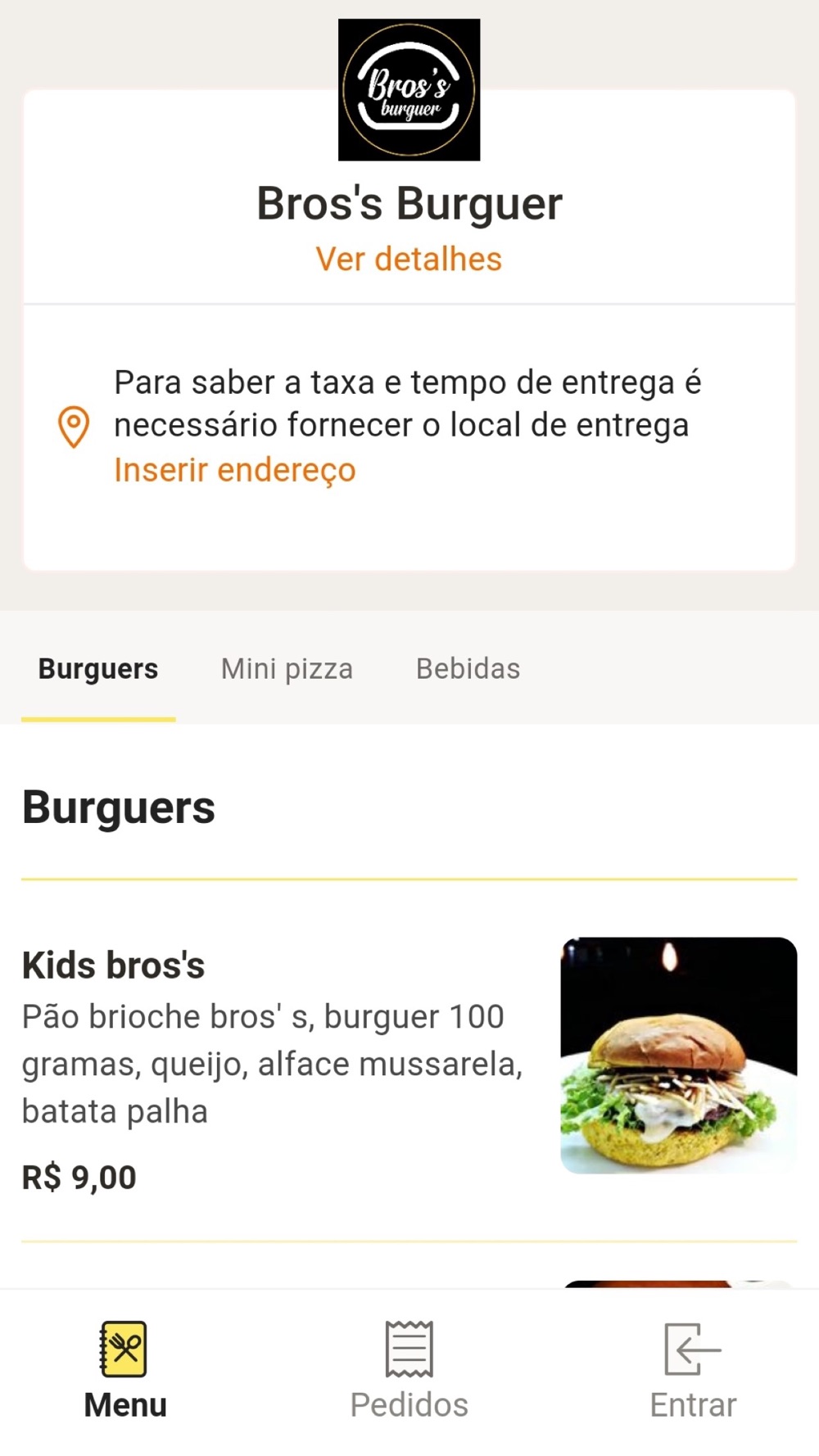
Task: Open Ver detalhes link
Action: coord(409,260)
